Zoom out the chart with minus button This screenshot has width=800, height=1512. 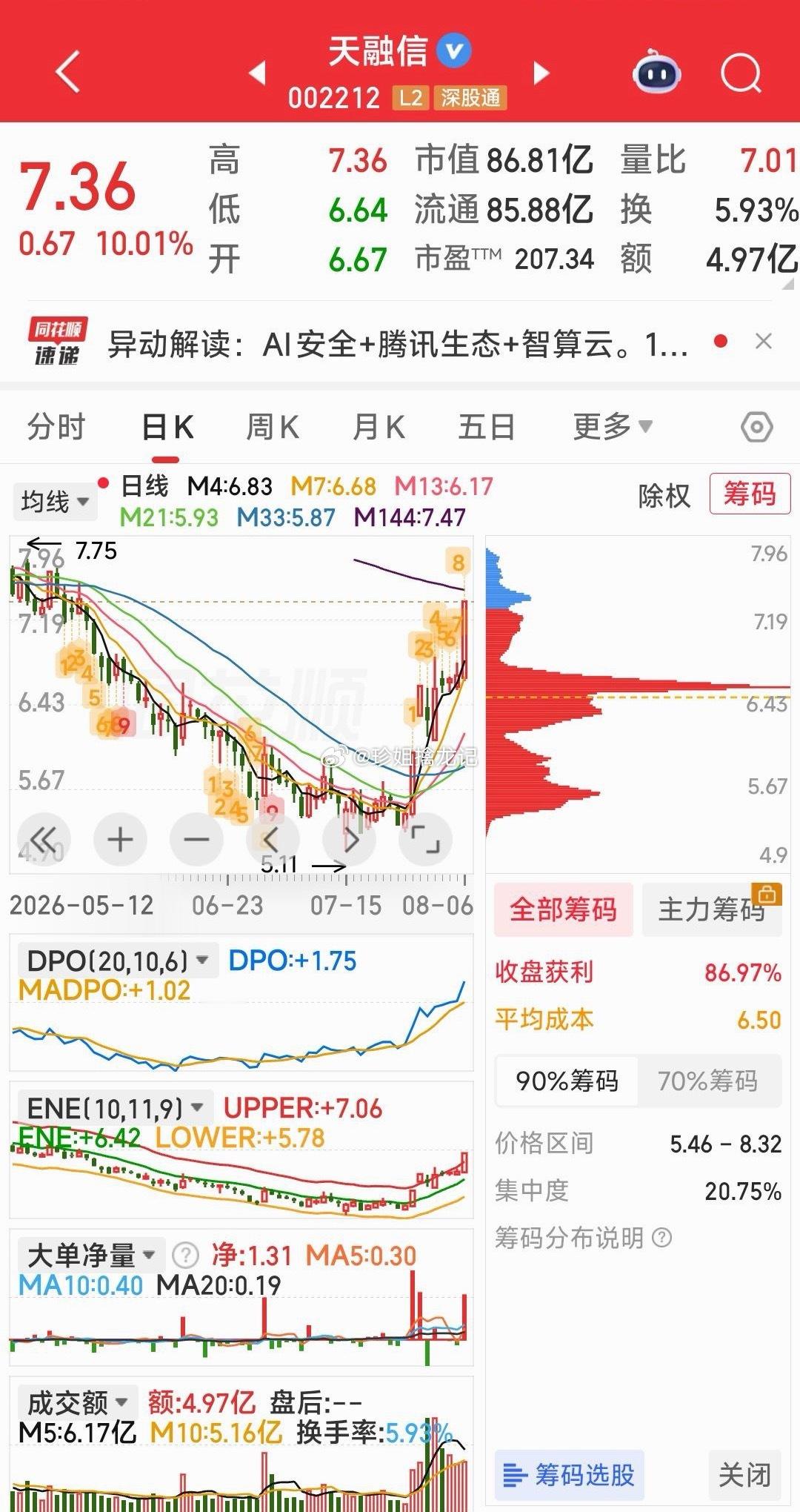pos(196,840)
